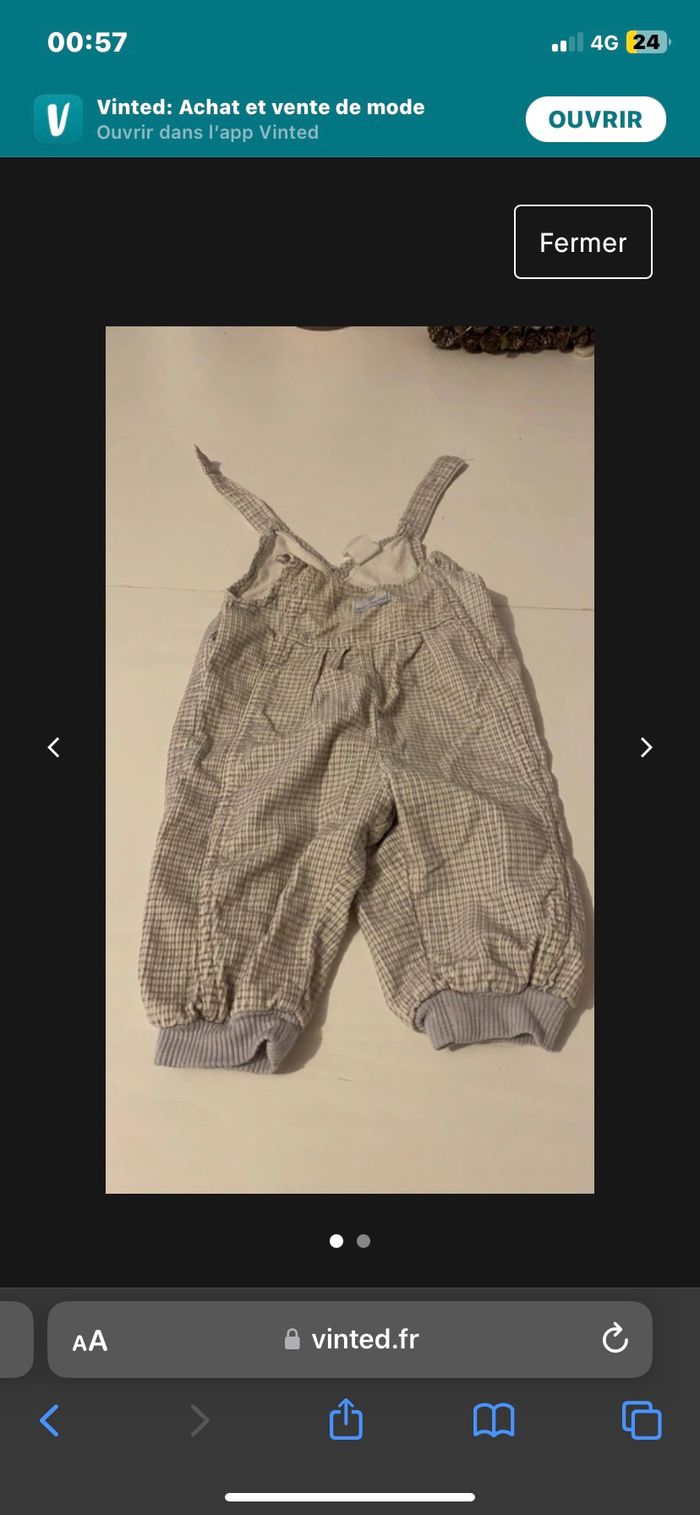Jump to the second photo dot
This screenshot has width=700, height=1515.
tap(363, 1241)
